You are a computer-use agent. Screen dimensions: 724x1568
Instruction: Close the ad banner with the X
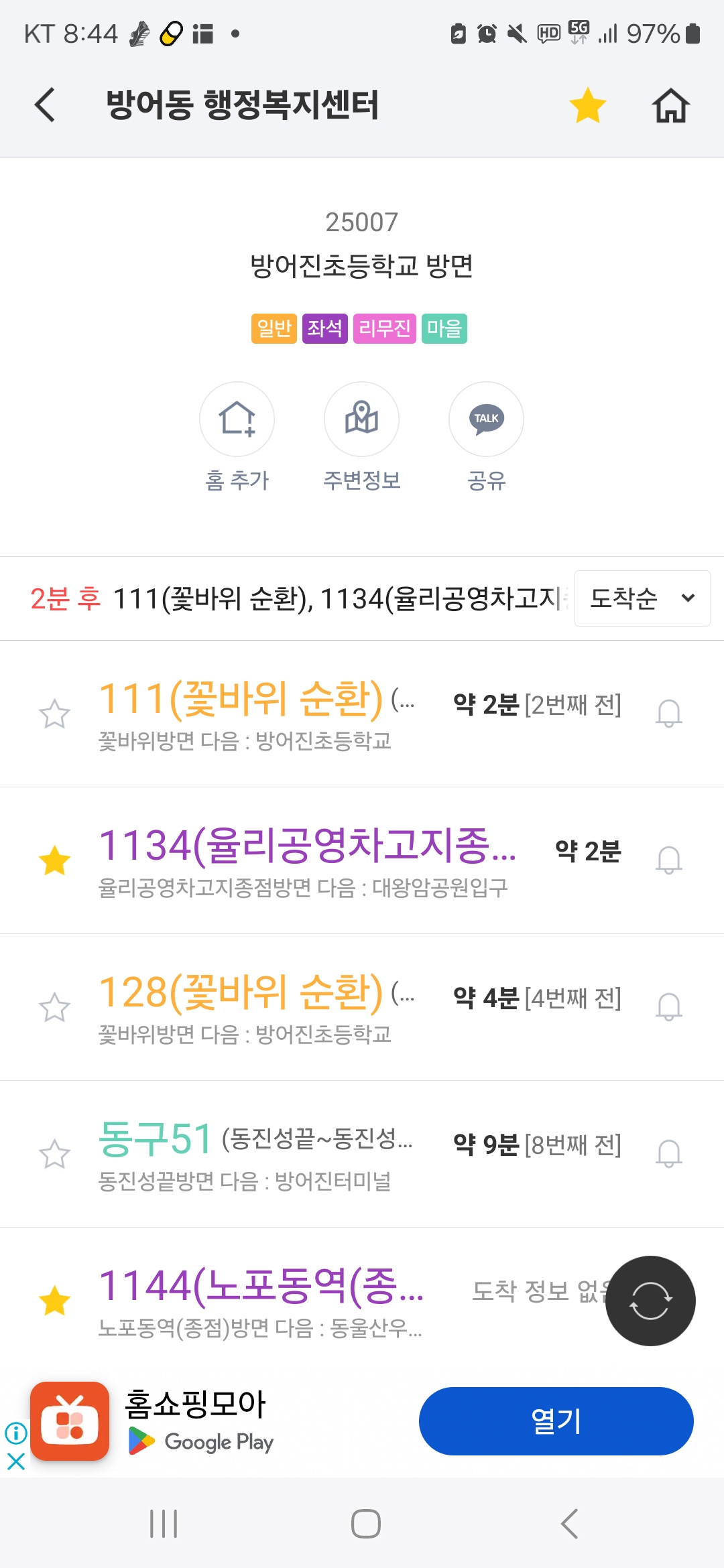(16, 1461)
